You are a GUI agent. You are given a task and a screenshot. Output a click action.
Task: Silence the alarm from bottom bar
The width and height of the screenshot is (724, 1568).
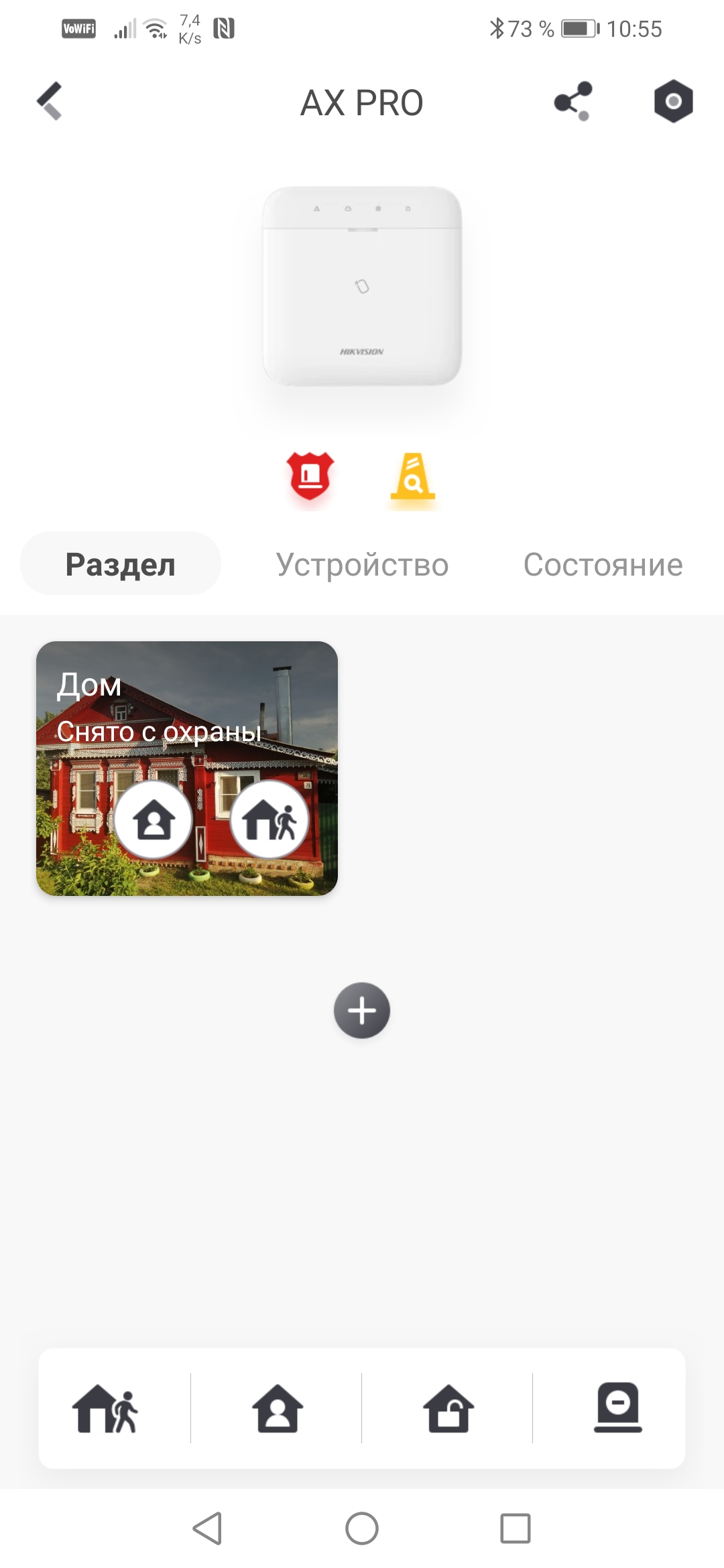tap(617, 1409)
